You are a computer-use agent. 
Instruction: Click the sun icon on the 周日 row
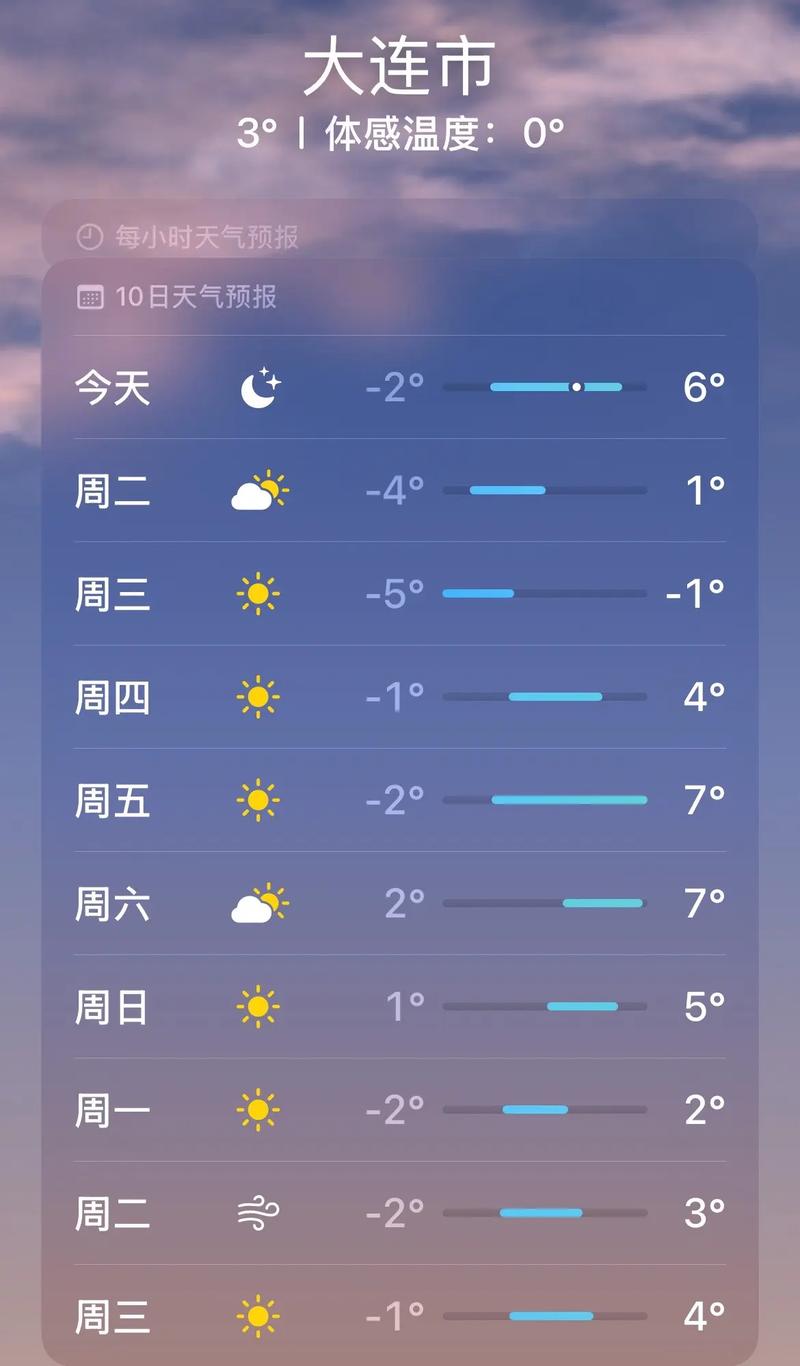(x=258, y=1006)
